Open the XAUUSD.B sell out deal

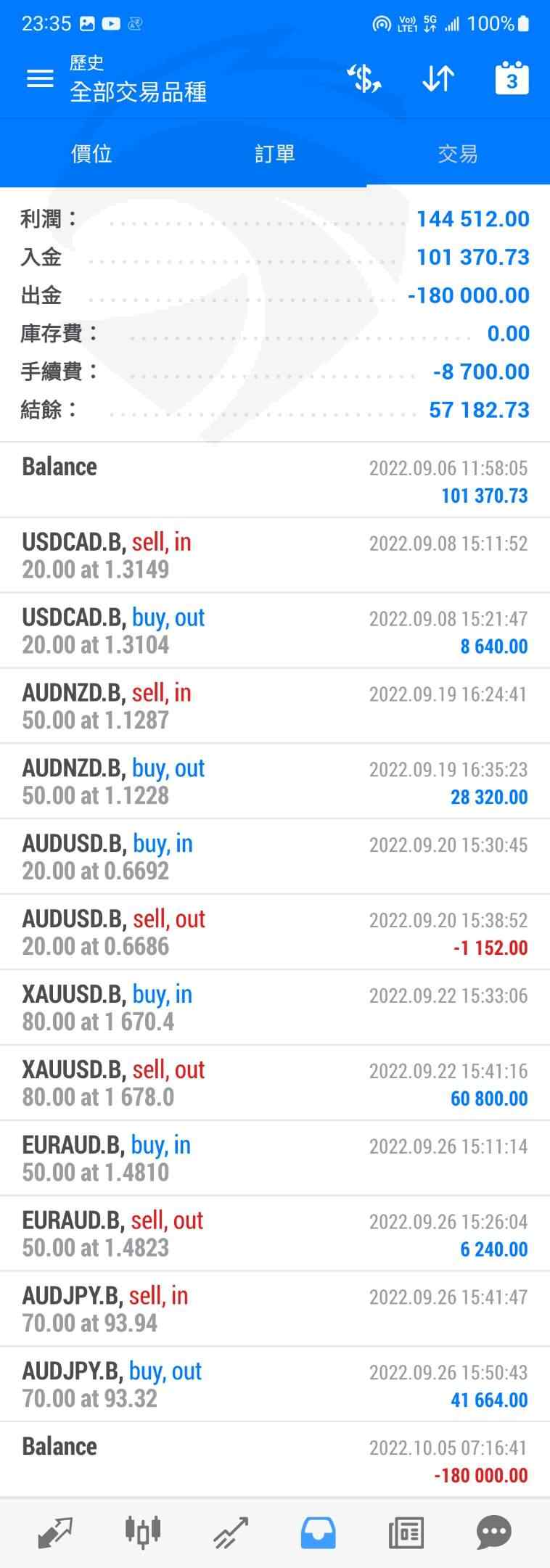point(275,1083)
